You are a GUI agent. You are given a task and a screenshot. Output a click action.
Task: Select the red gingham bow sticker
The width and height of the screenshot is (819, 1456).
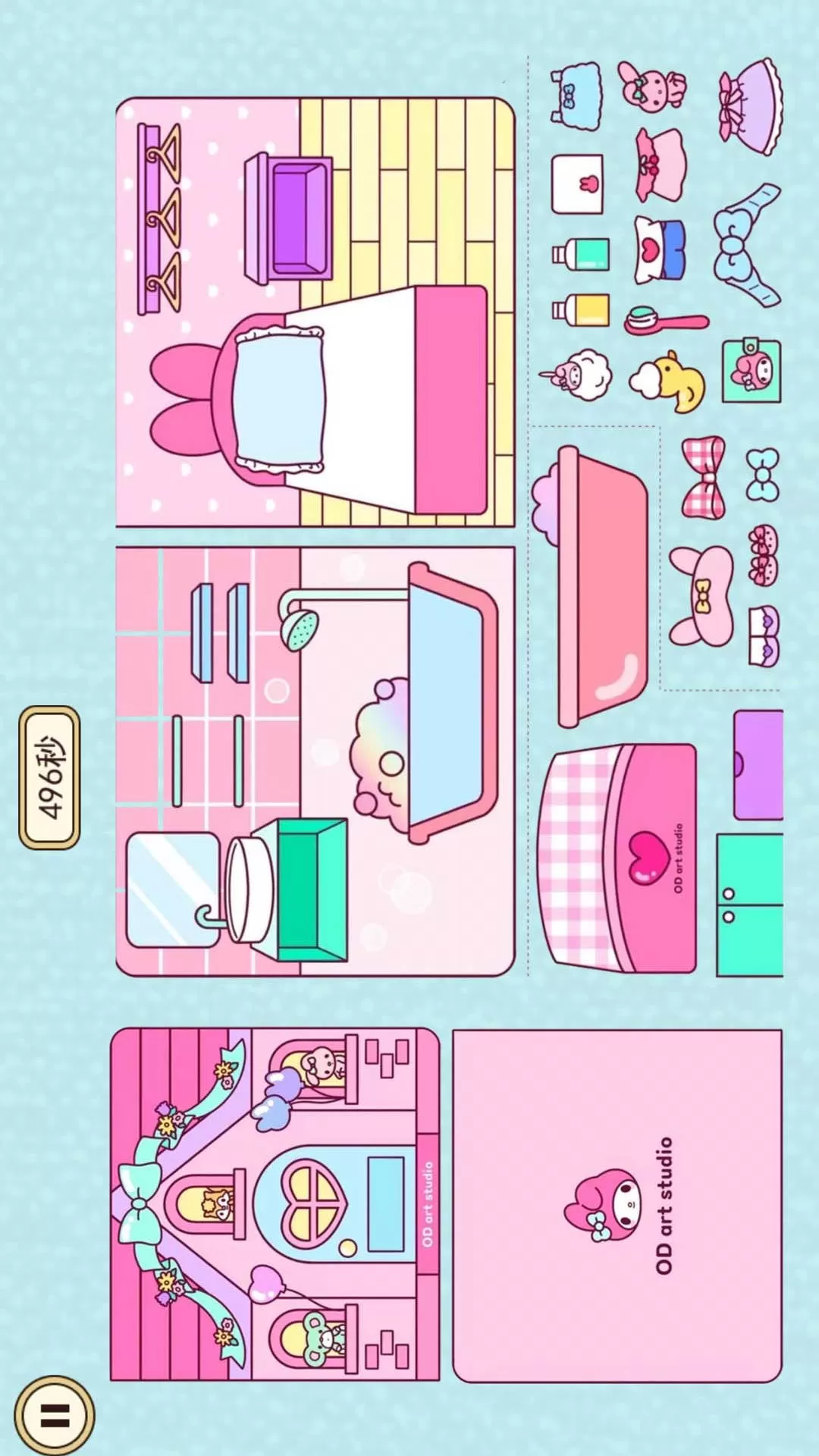(x=704, y=478)
